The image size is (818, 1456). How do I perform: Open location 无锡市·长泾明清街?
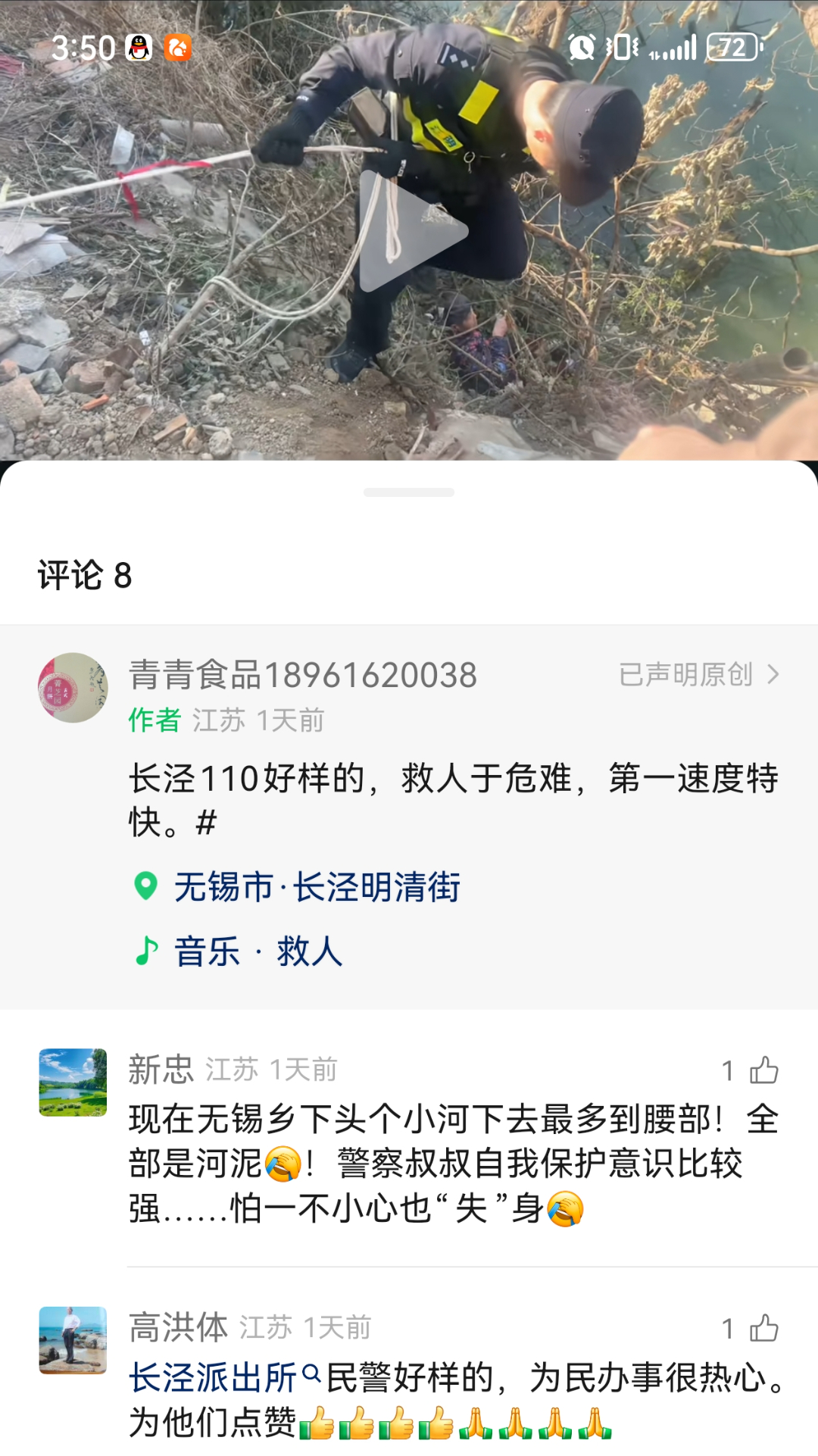pyautogui.click(x=317, y=887)
